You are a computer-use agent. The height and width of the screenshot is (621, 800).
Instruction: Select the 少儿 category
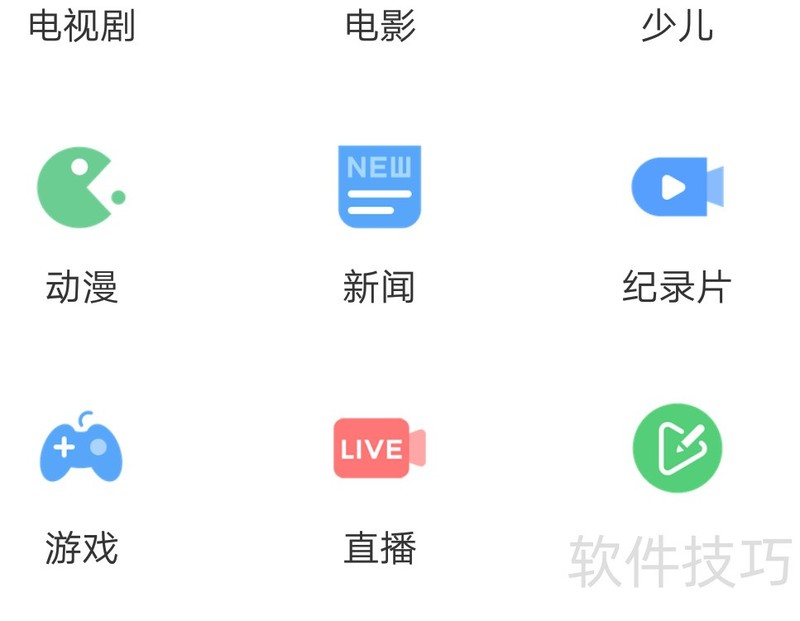click(677, 25)
